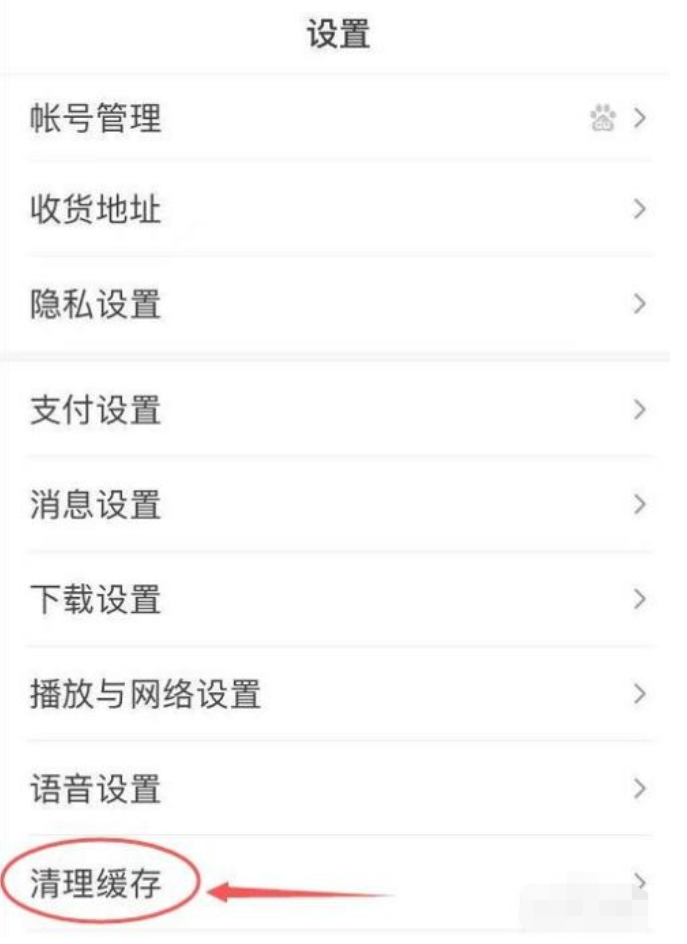The image size is (687, 944).
Task: Select 清理缓存 to clear cache
Action: [96, 883]
